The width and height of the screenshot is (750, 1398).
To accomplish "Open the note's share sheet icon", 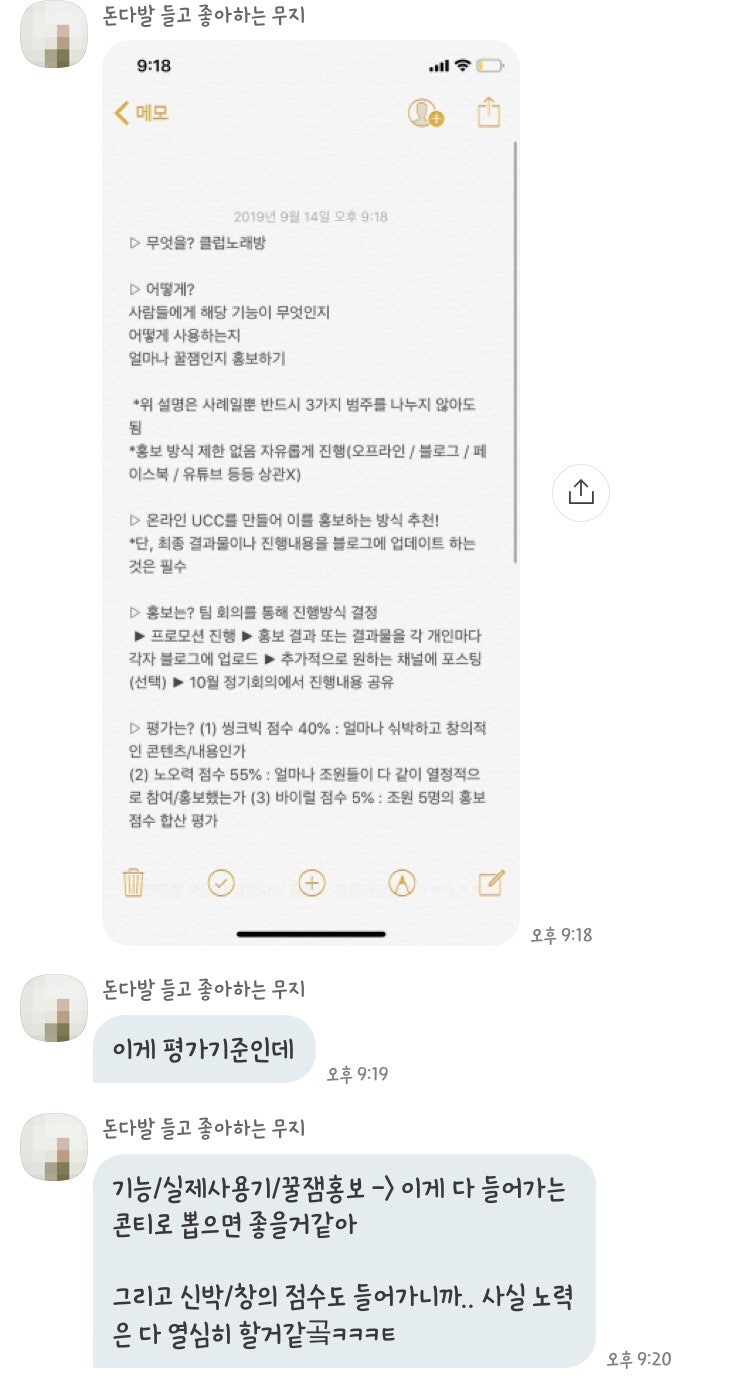I will (488, 116).
